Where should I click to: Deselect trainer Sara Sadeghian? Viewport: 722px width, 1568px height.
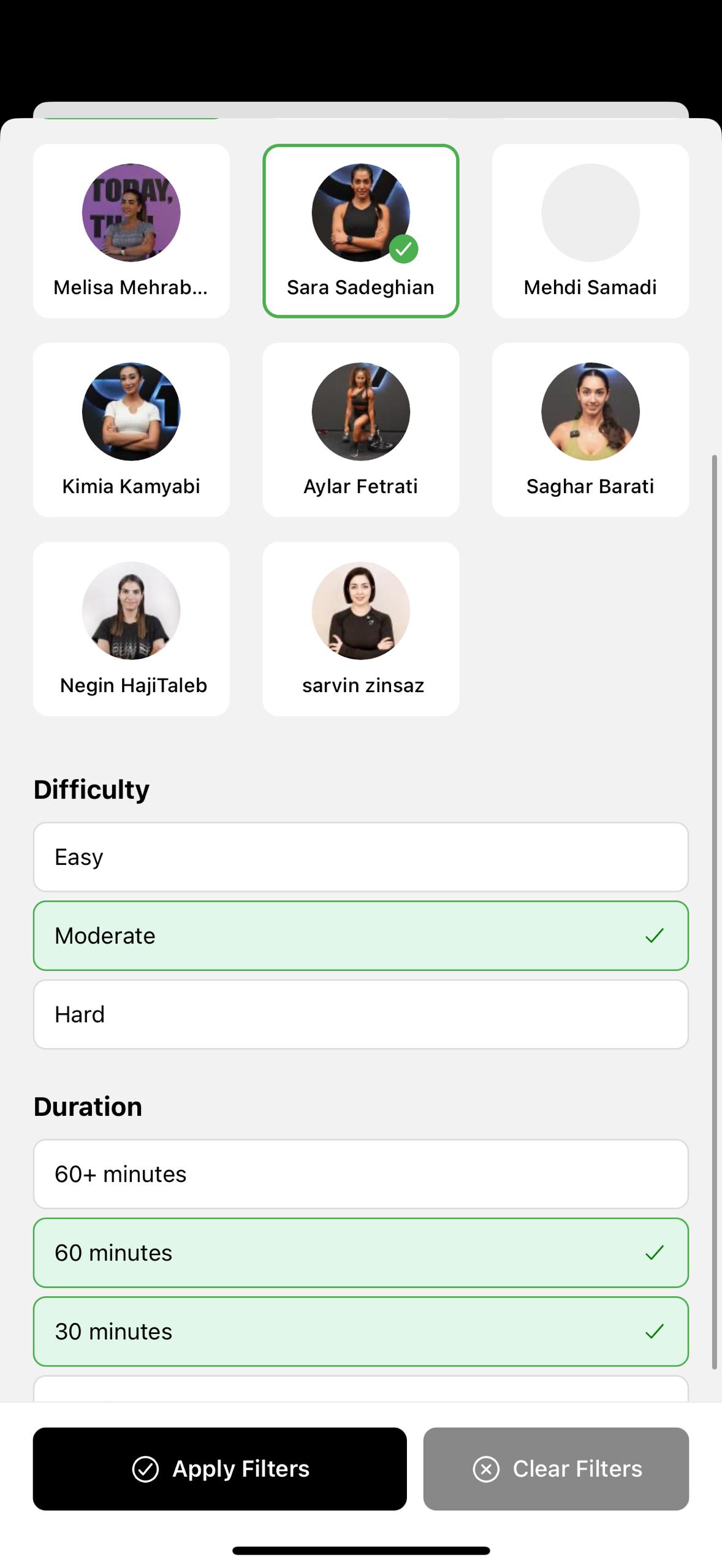coord(360,231)
